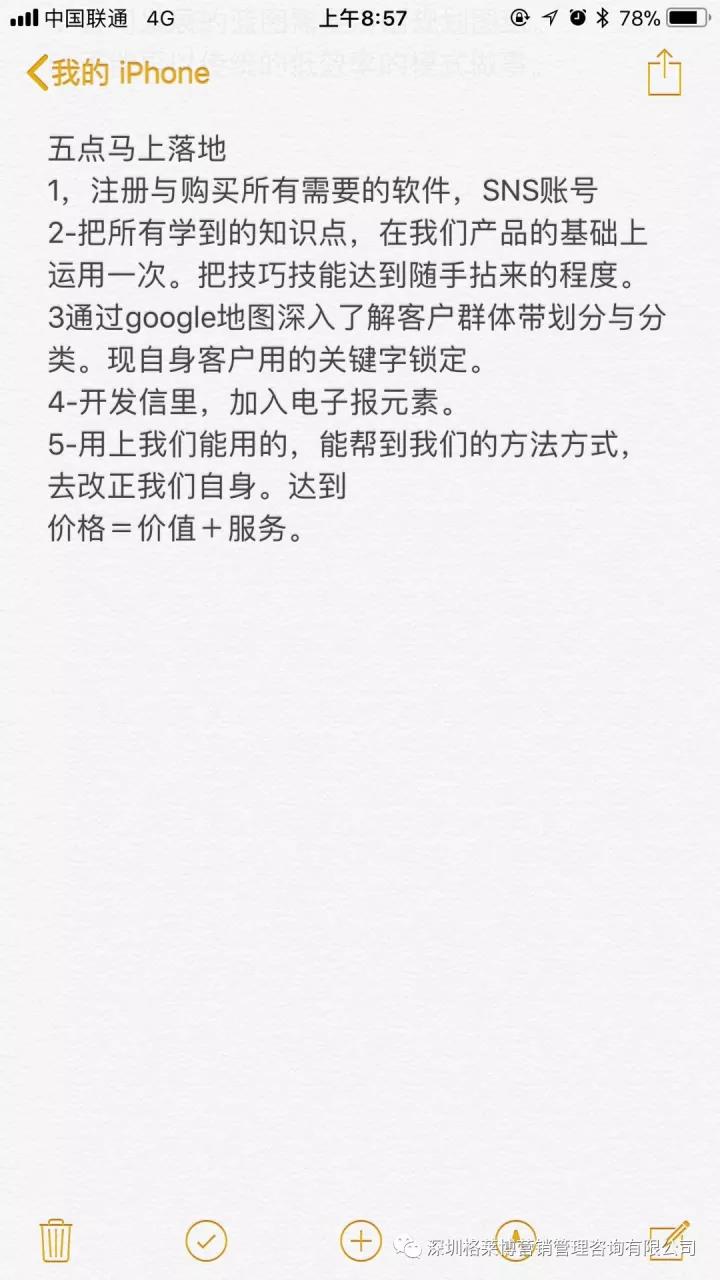Open the plus attachment menu
Viewport: 720px width, 1280px height.
tap(360, 1241)
